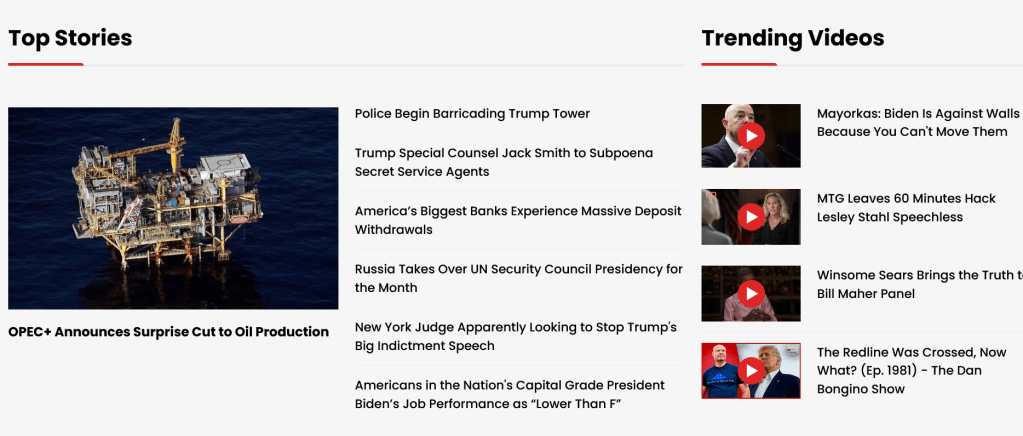The image size is (1023, 436).
Task: Read Police Begin Barricading Trump Tower
Action: 472,114
